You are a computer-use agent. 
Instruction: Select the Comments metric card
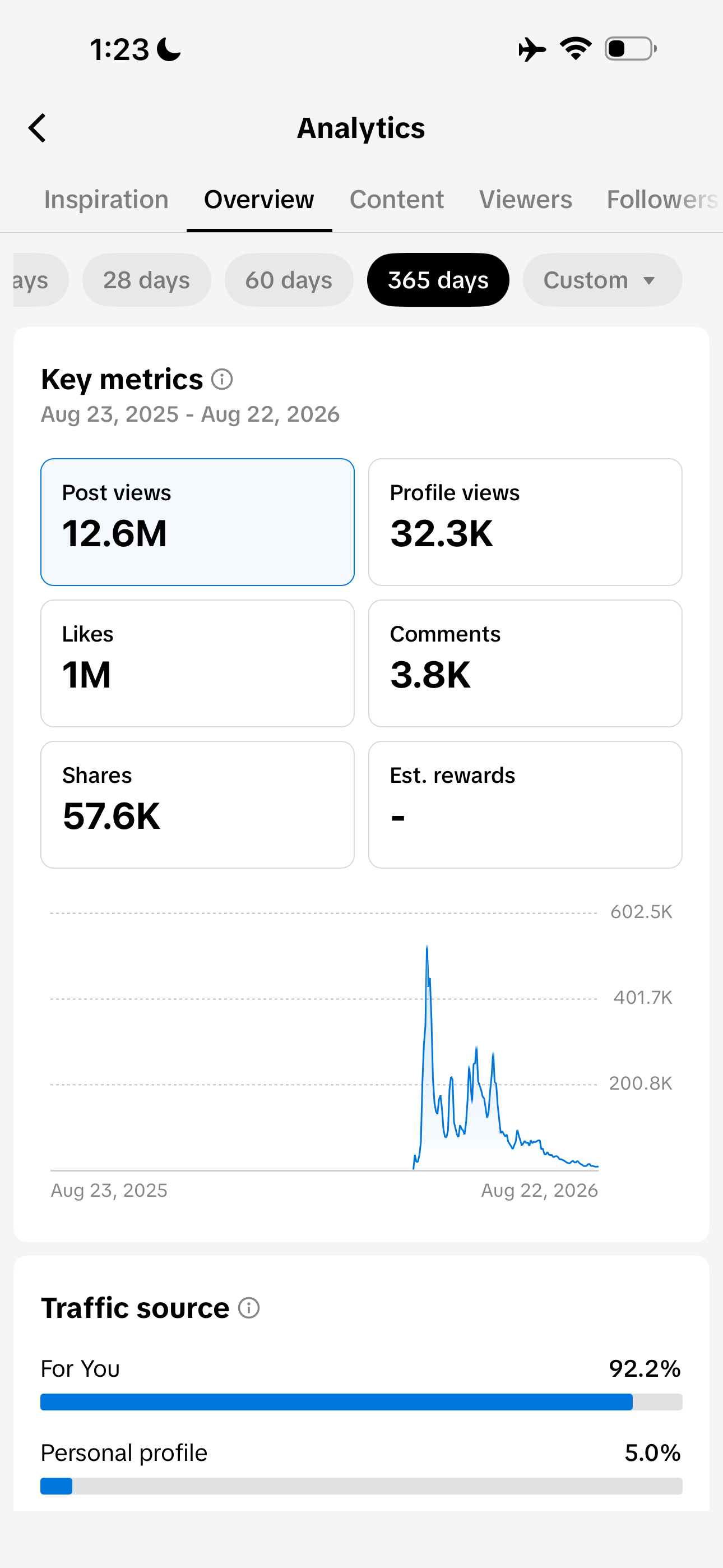click(525, 663)
